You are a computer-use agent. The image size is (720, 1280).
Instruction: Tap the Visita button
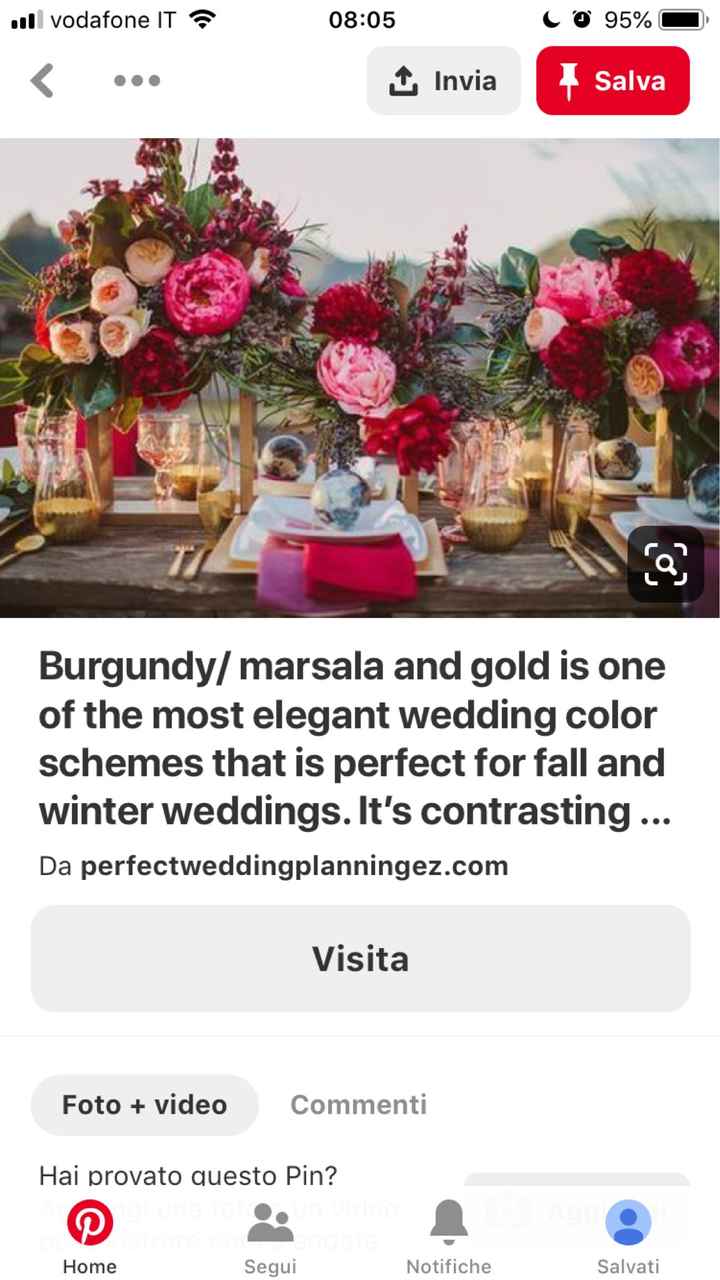click(x=360, y=958)
